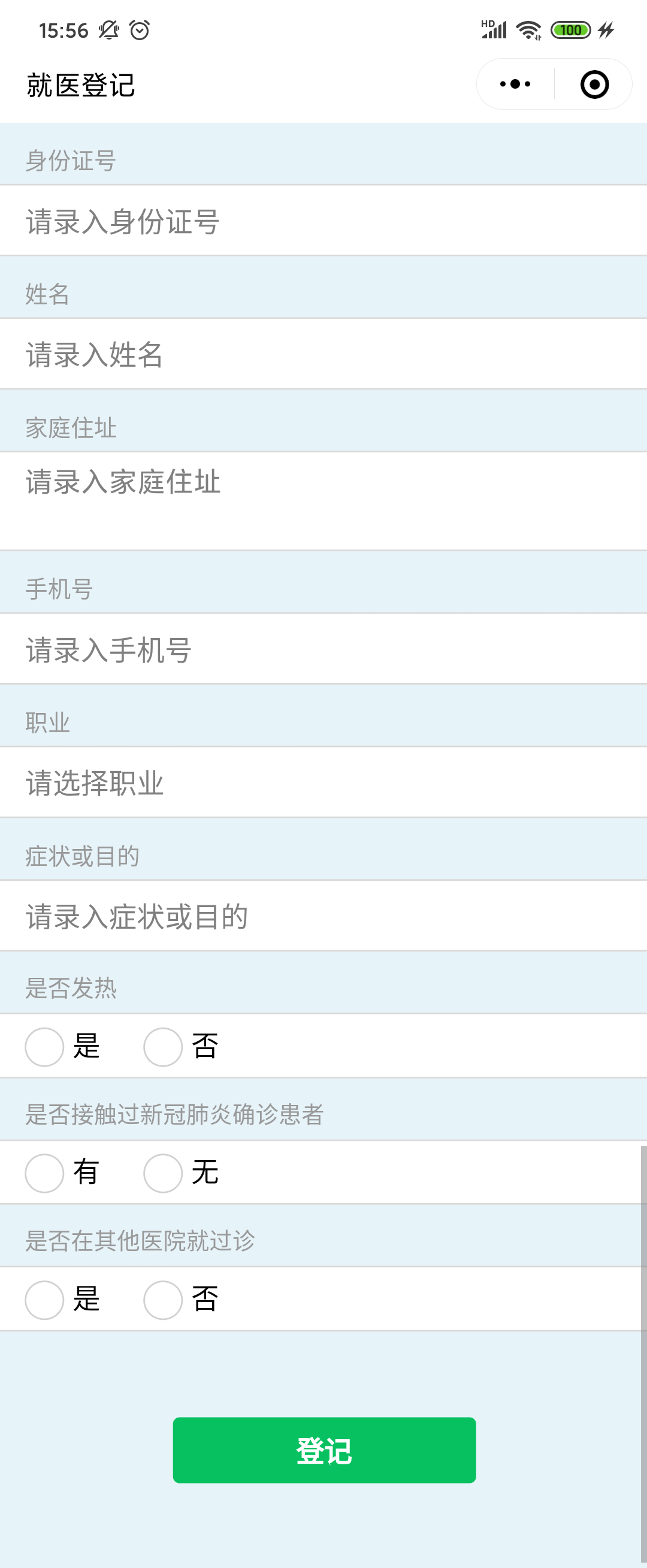Choose 无 for 接触过新冠肺炎确诊患者

(163, 1173)
